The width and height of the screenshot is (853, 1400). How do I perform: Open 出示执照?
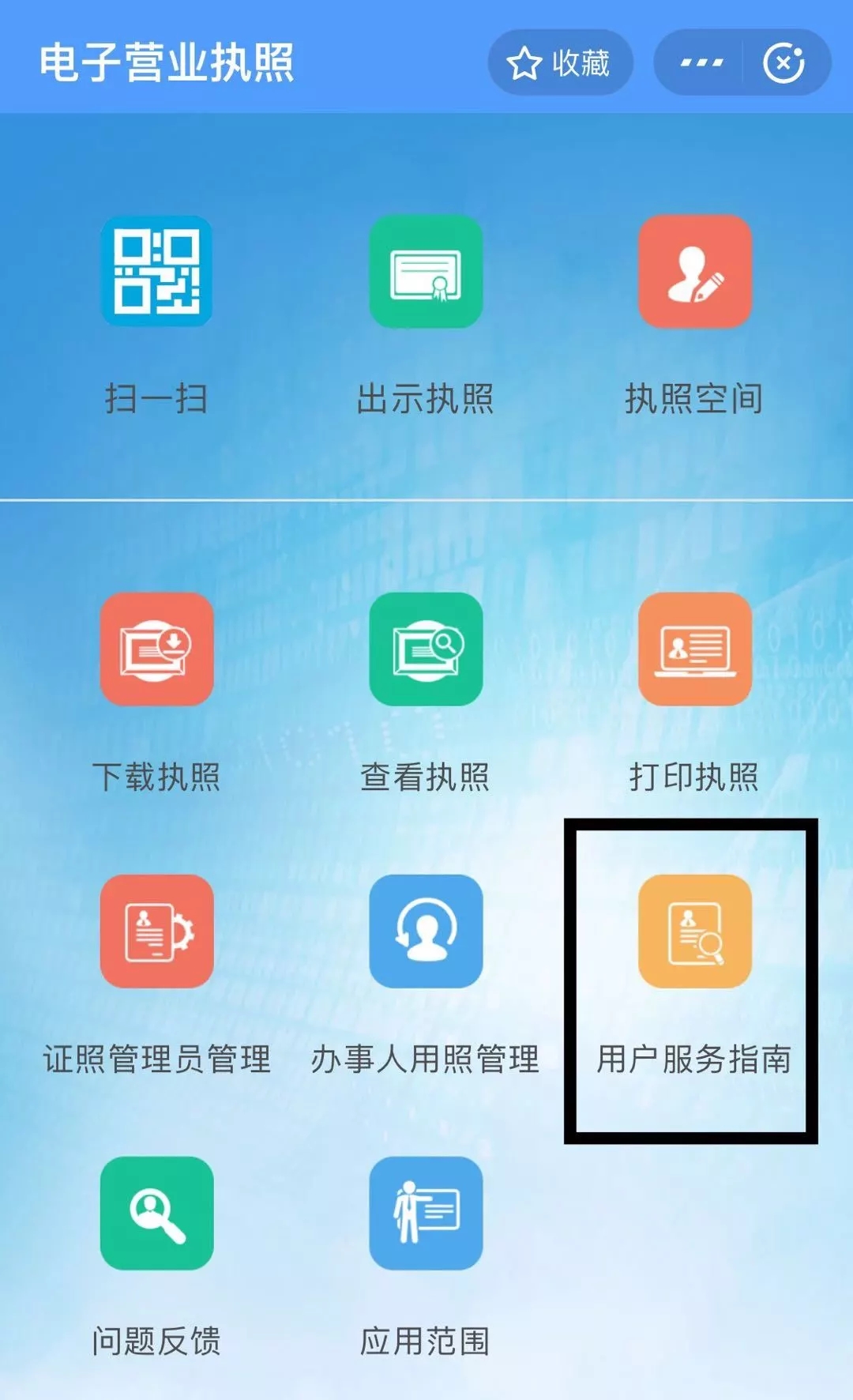pyautogui.click(x=426, y=272)
